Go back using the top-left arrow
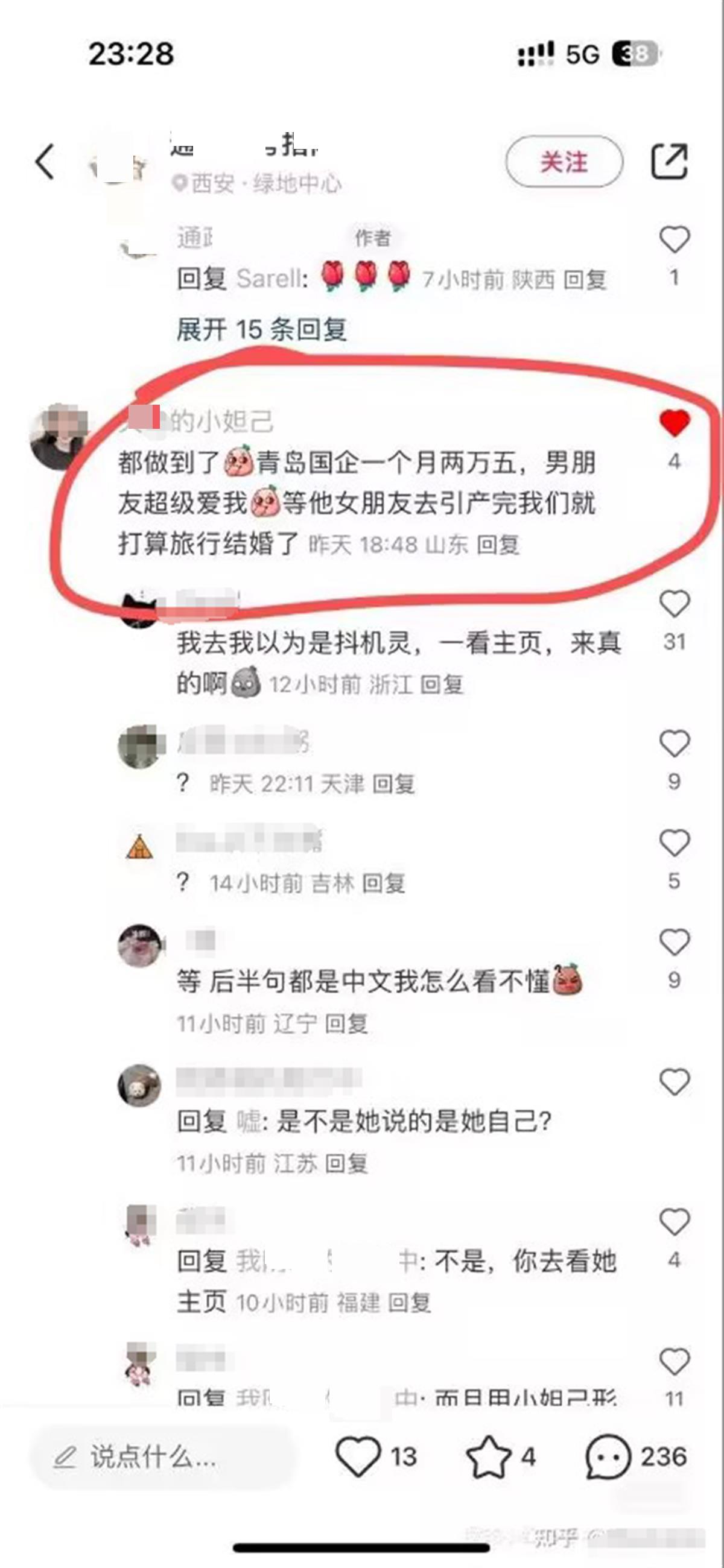The image size is (724, 1568). 45,162
